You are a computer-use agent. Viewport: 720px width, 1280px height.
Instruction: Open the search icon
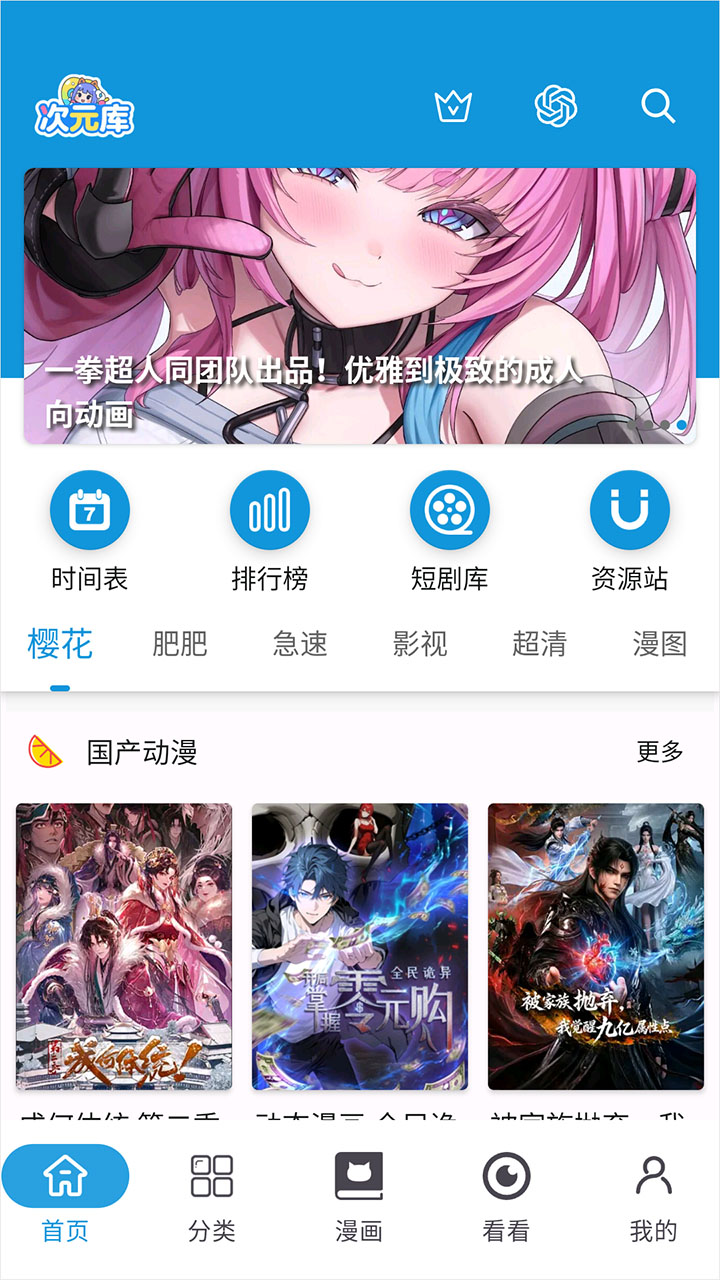pyautogui.click(x=658, y=106)
